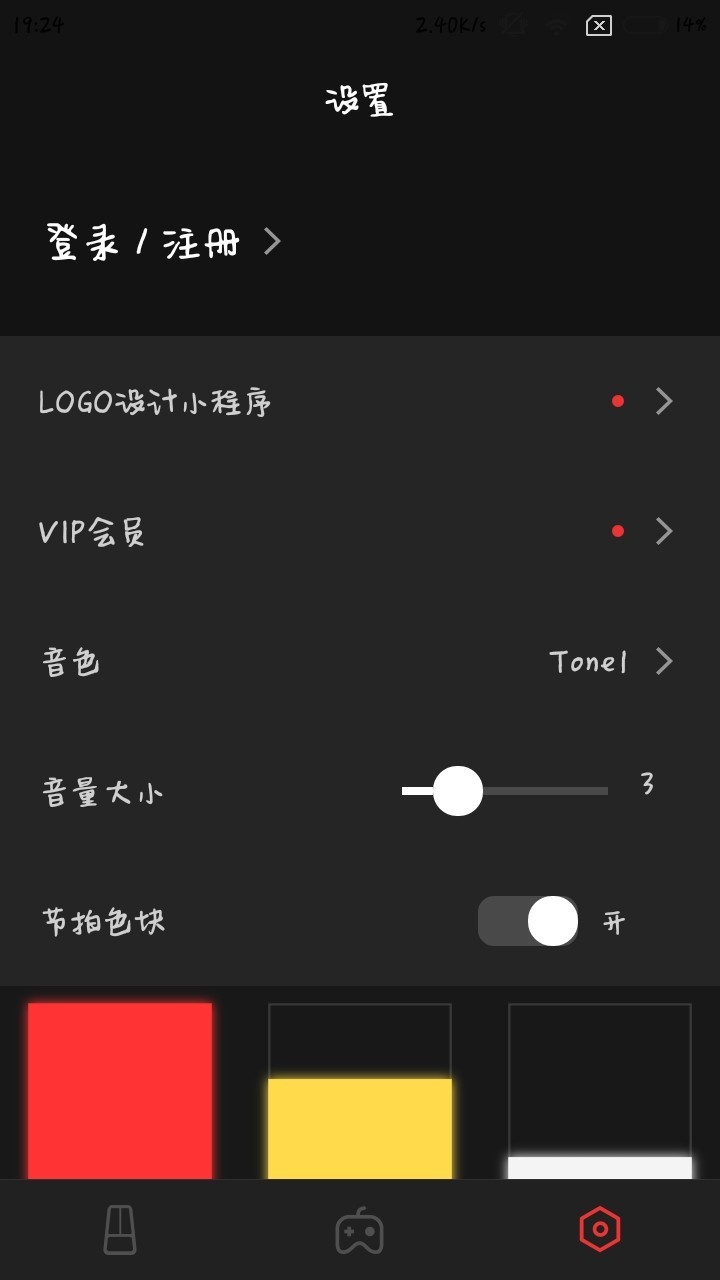Image resolution: width=720 pixels, height=1280 pixels.
Task: Expand the VIP会员 row chevron
Action: (663, 531)
